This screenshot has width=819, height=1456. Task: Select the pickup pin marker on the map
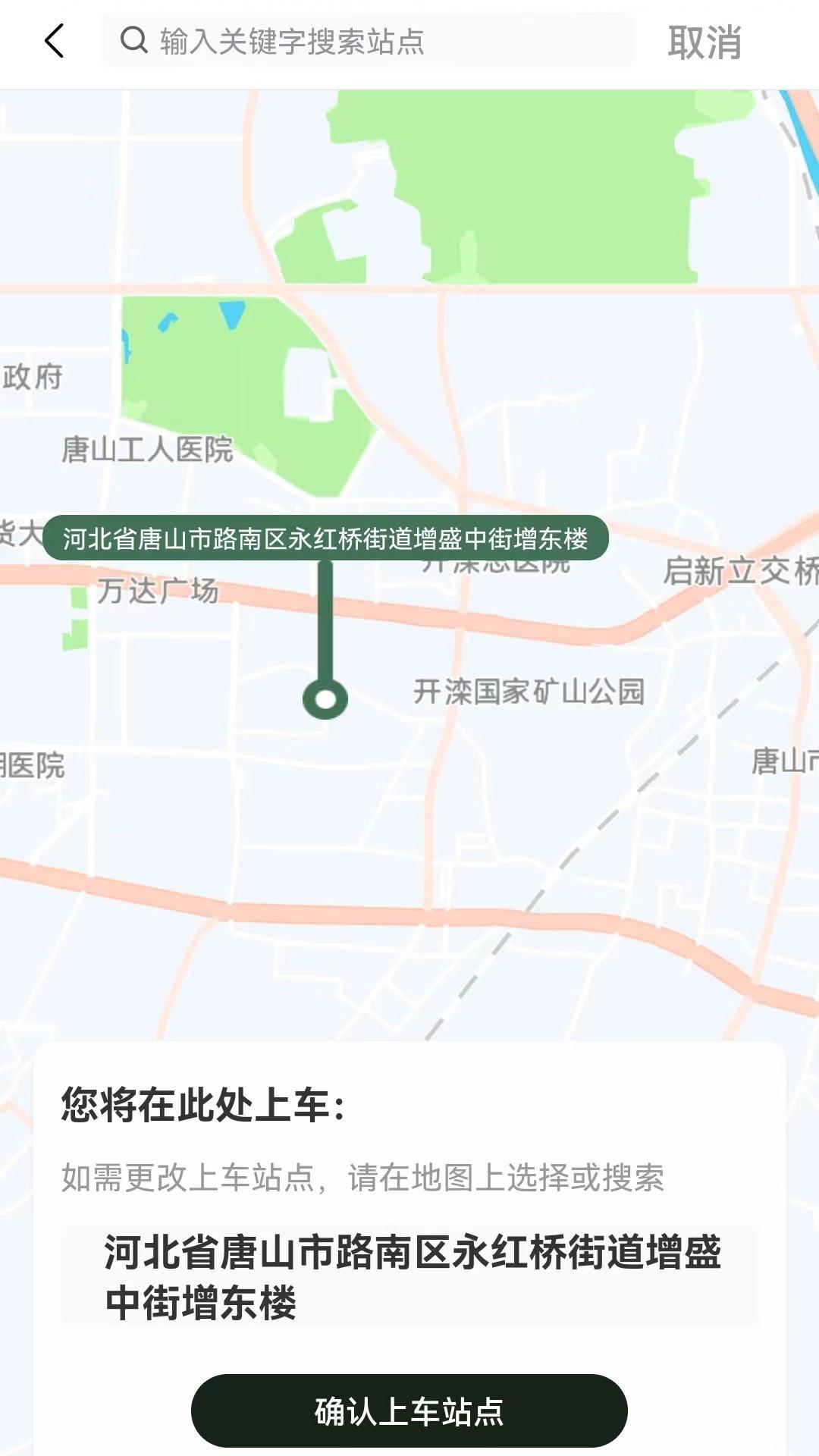(326, 698)
